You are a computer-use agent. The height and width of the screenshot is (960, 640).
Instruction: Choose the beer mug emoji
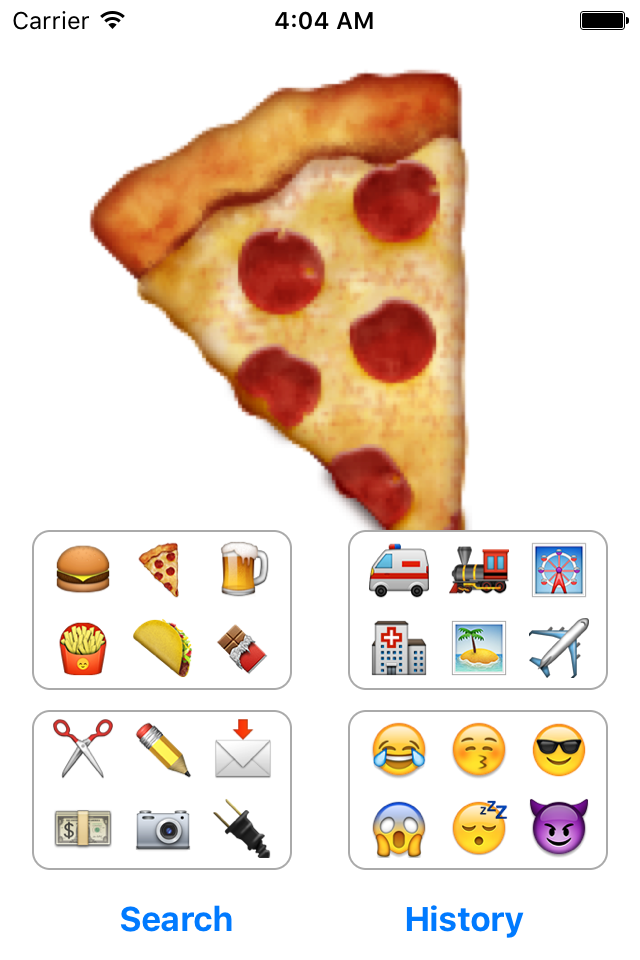pyautogui.click(x=243, y=570)
